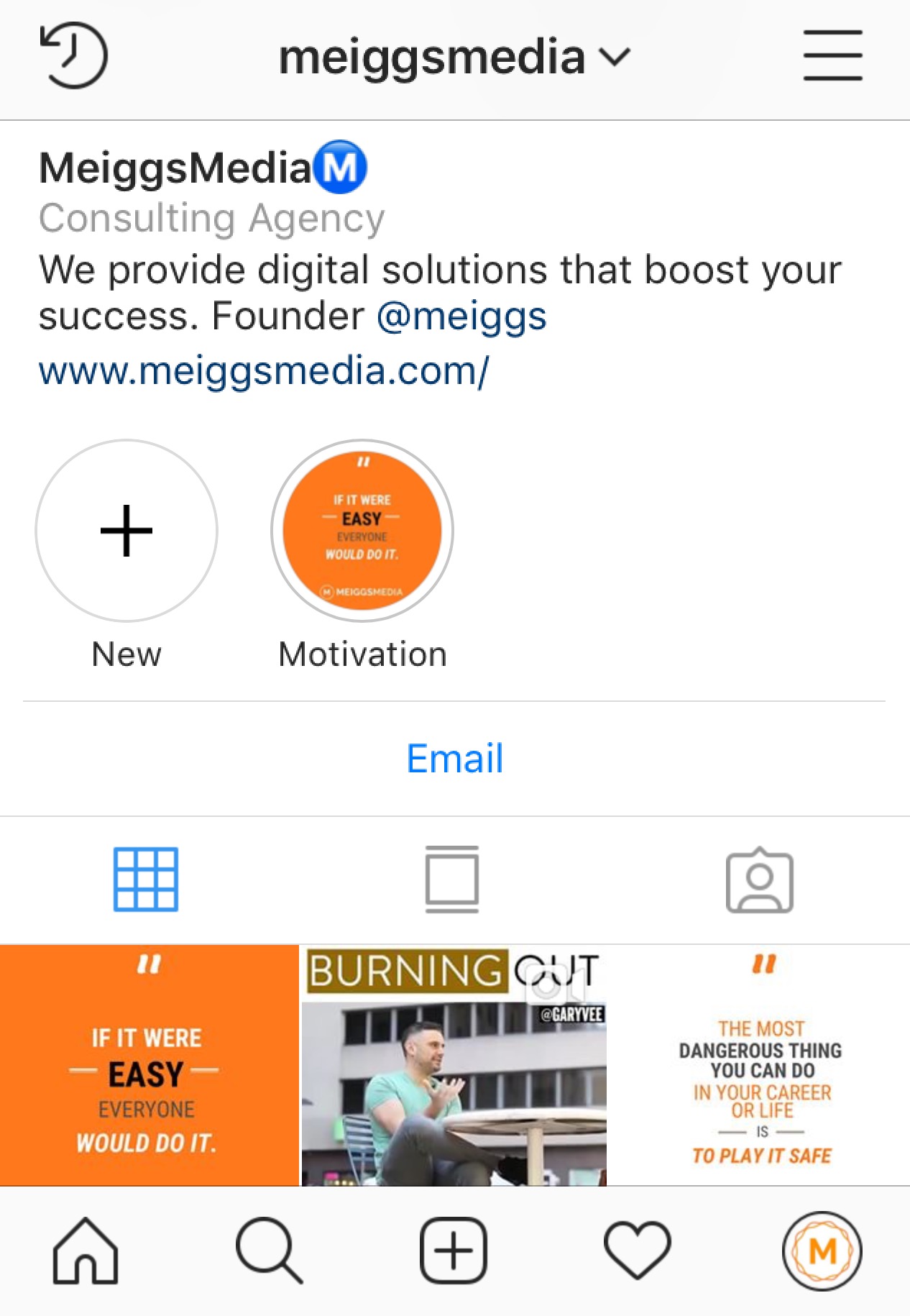This screenshot has height=1316, width=910.
Task: Open the activity heart tab
Action: coord(637,1251)
